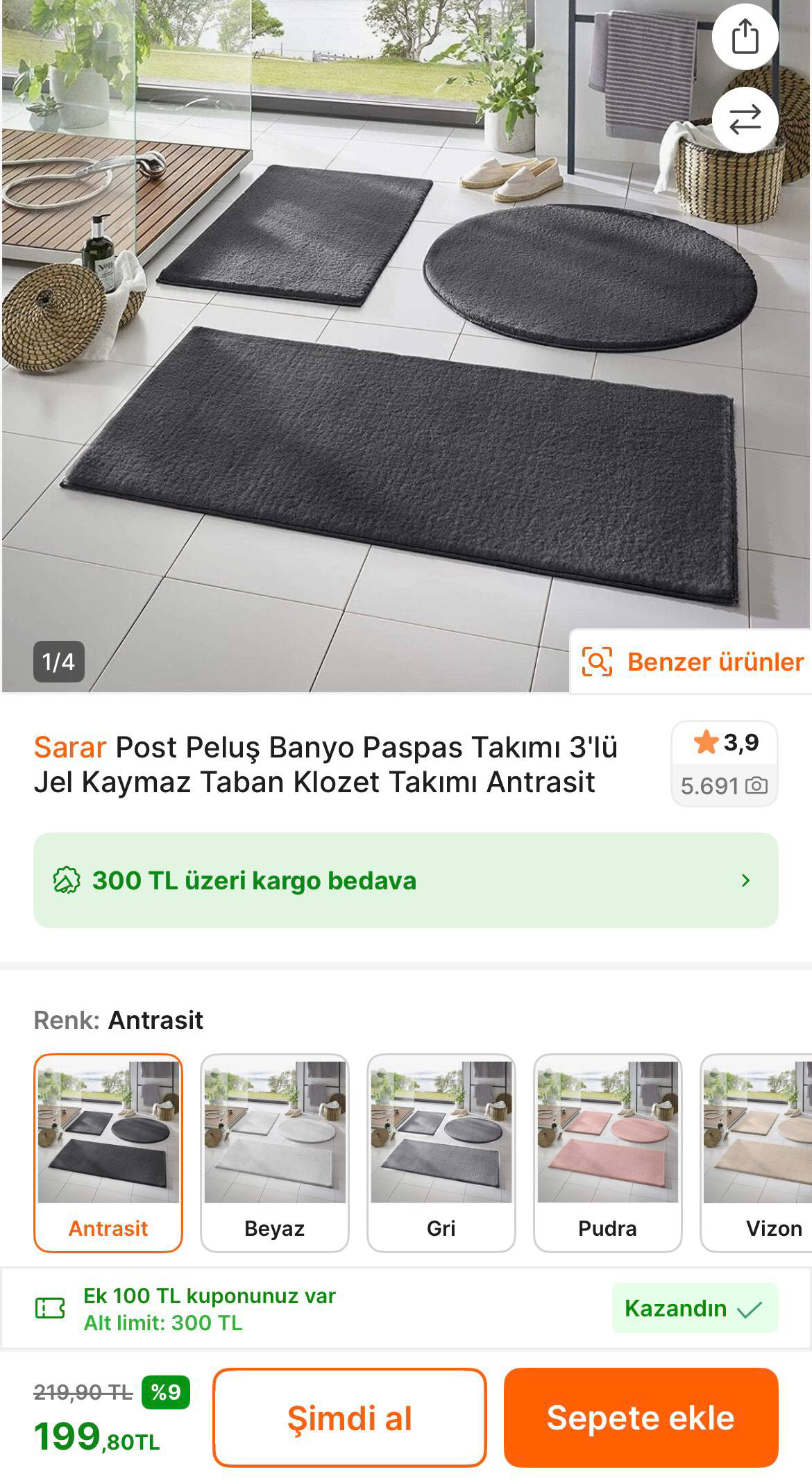Share this product
812x1483 pixels.
745,35
